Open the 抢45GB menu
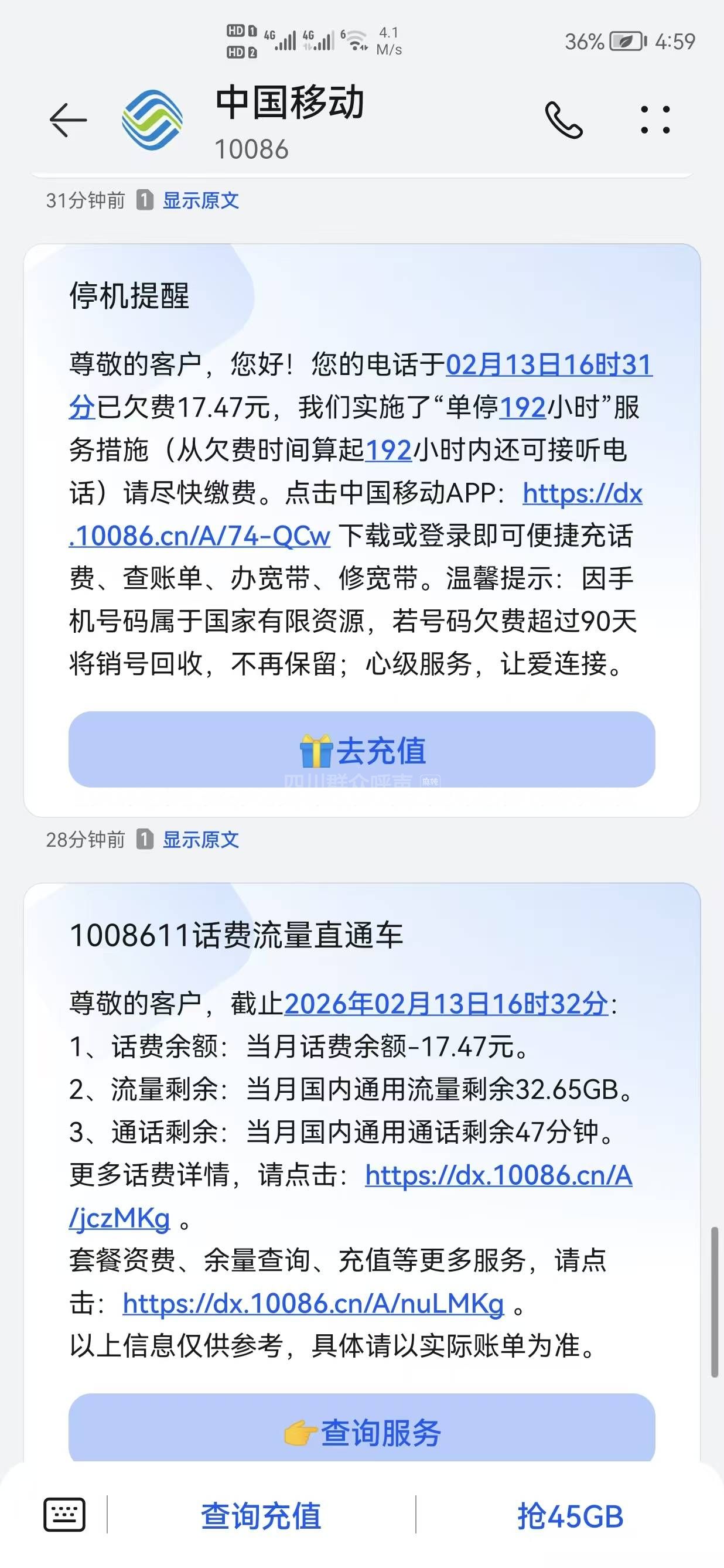This screenshot has height=1568, width=724. [570, 1516]
